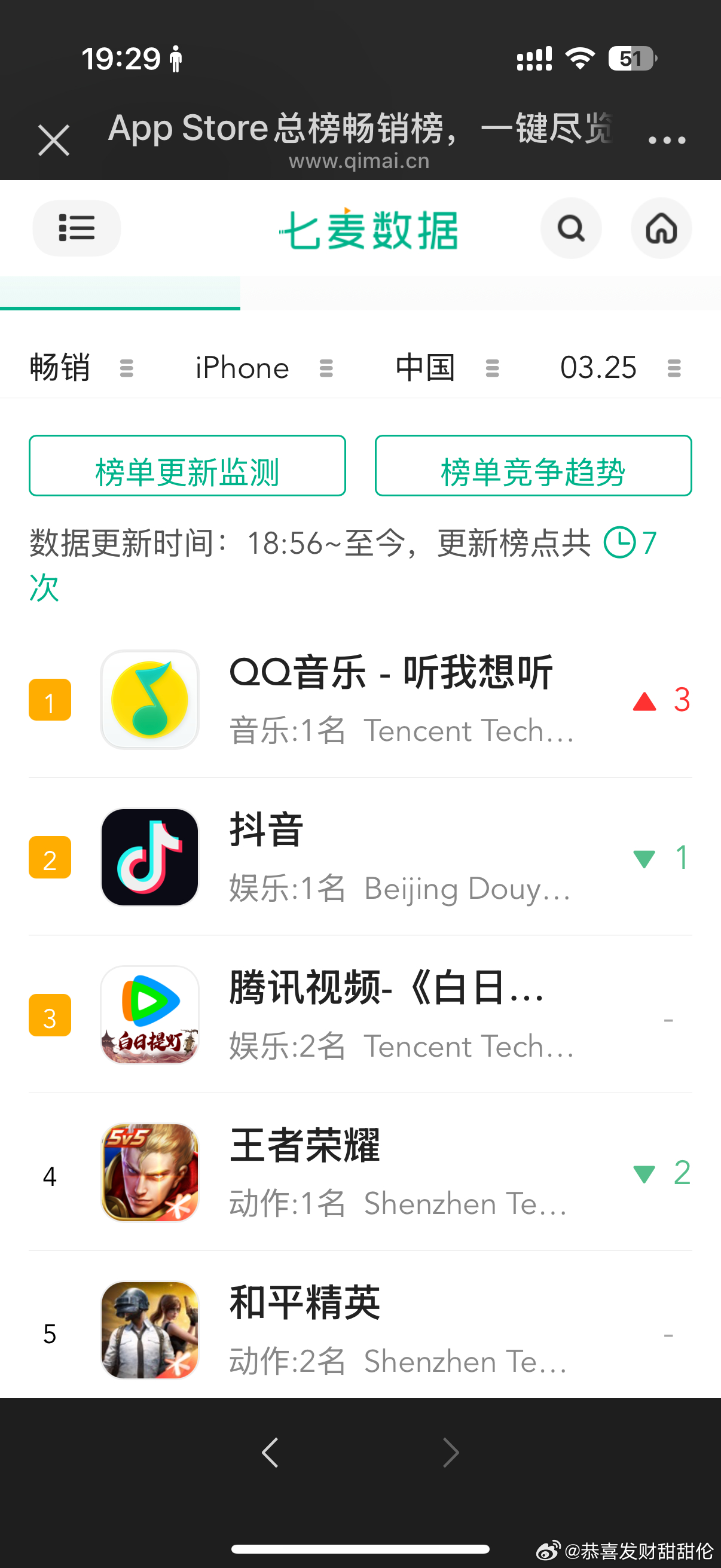Switch to the highlighted leftmost tab
Screen dimensions: 721x1568
(x=118, y=295)
